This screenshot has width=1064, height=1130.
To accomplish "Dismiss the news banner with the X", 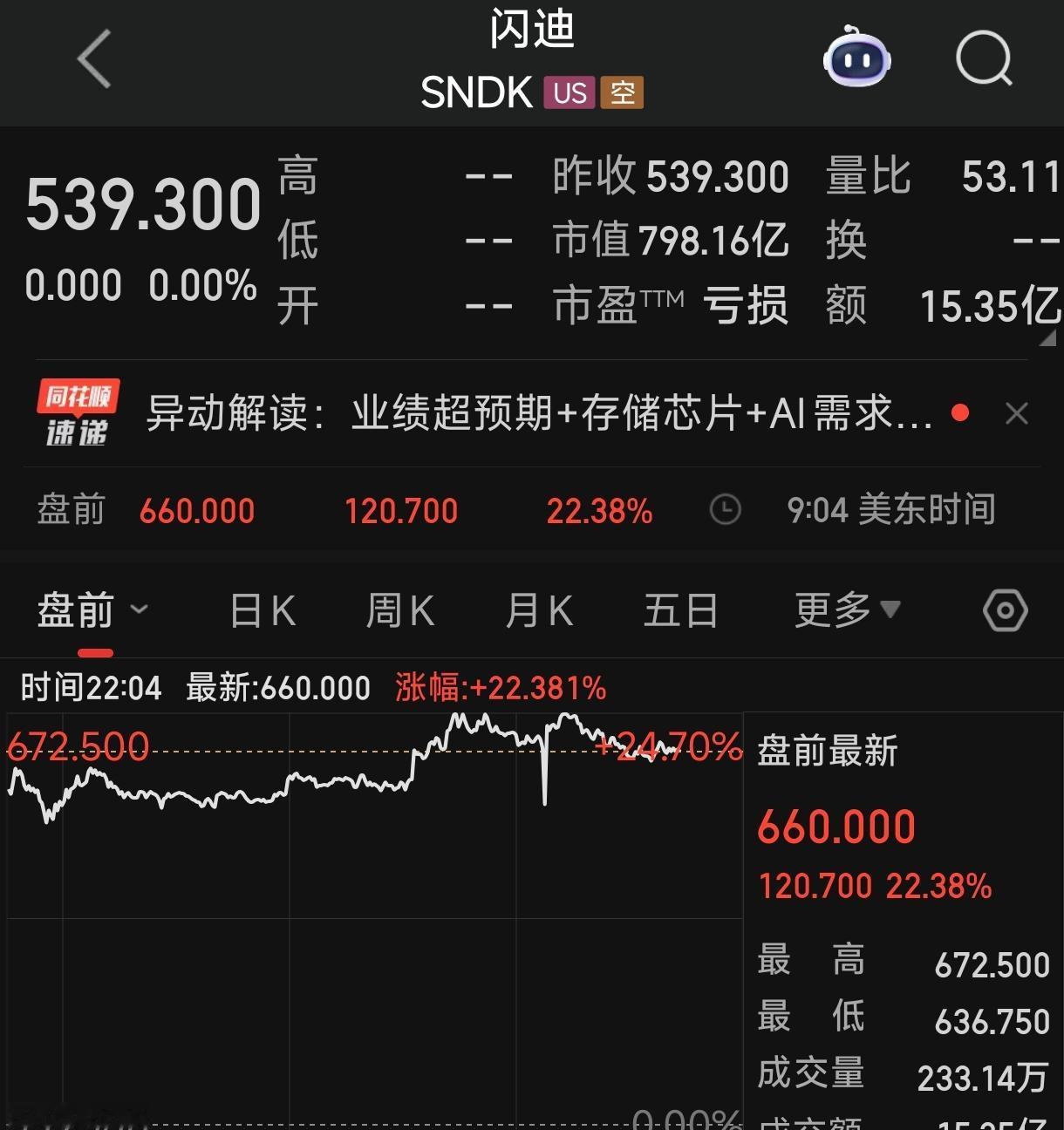I will point(1017,413).
